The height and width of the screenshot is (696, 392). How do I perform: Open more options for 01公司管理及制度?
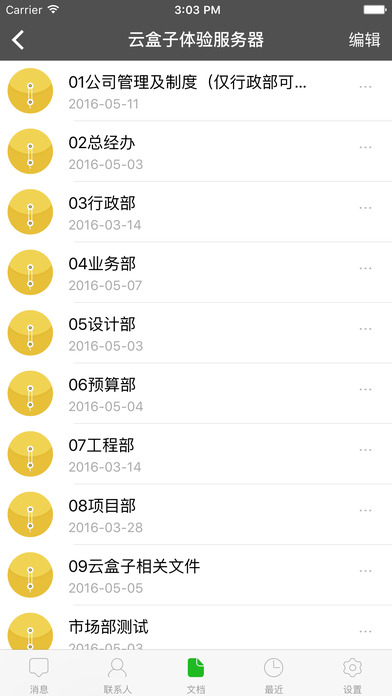pyautogui.click(x=365, y=87)
